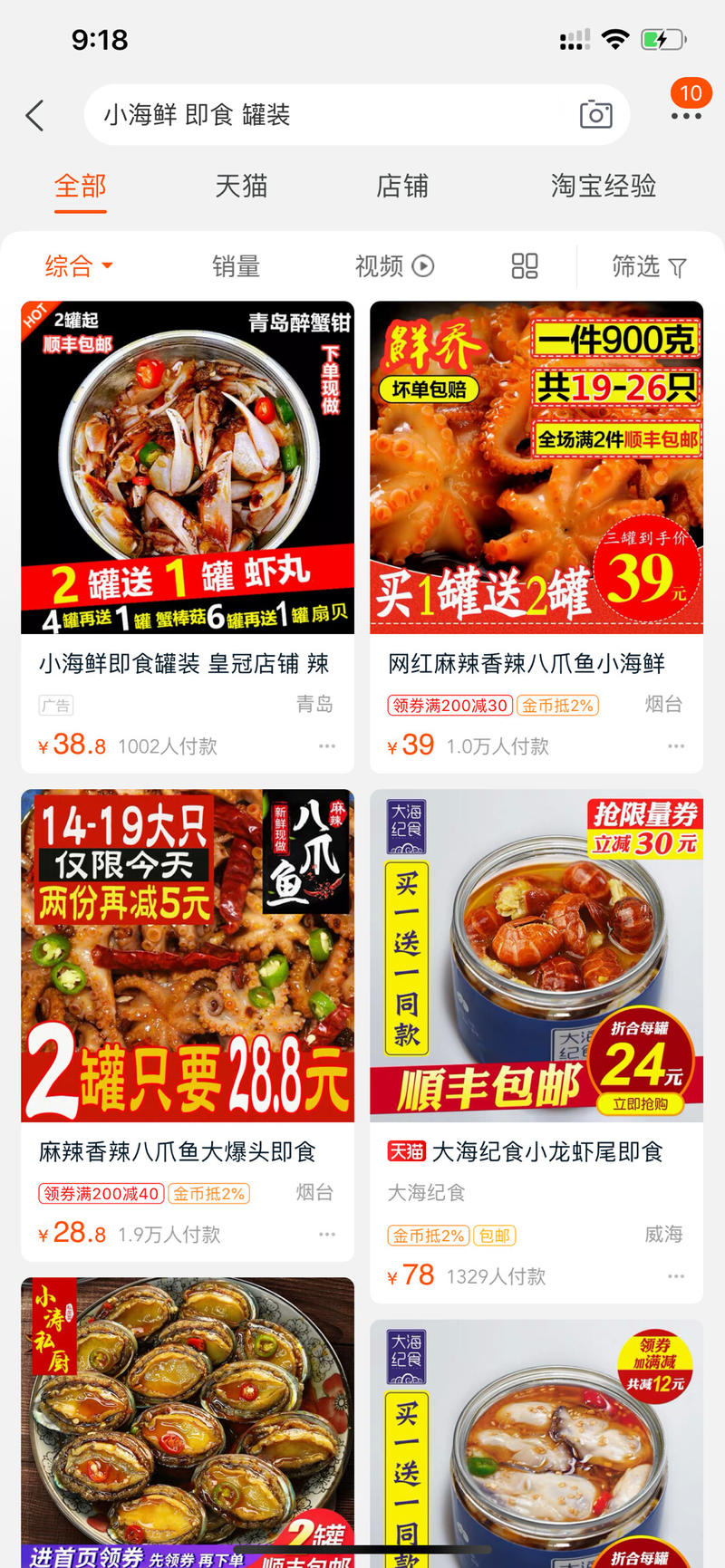Open image search via the camera icon
The width and height of the screenshot is (725, 1568).
(595, 115)
